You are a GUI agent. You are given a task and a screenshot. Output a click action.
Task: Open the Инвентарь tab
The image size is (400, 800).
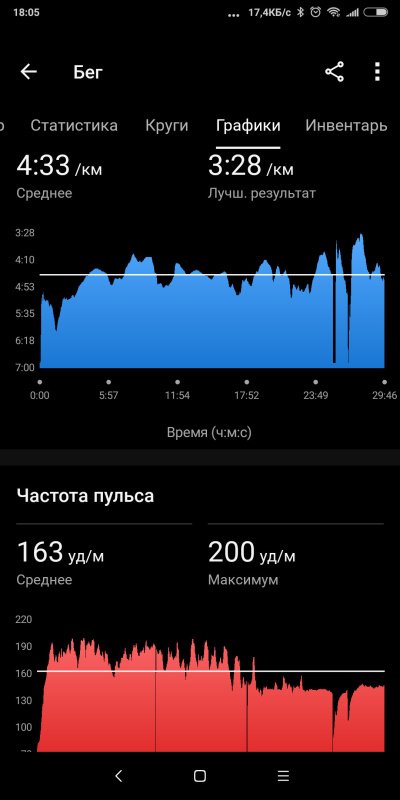(346, 126)
